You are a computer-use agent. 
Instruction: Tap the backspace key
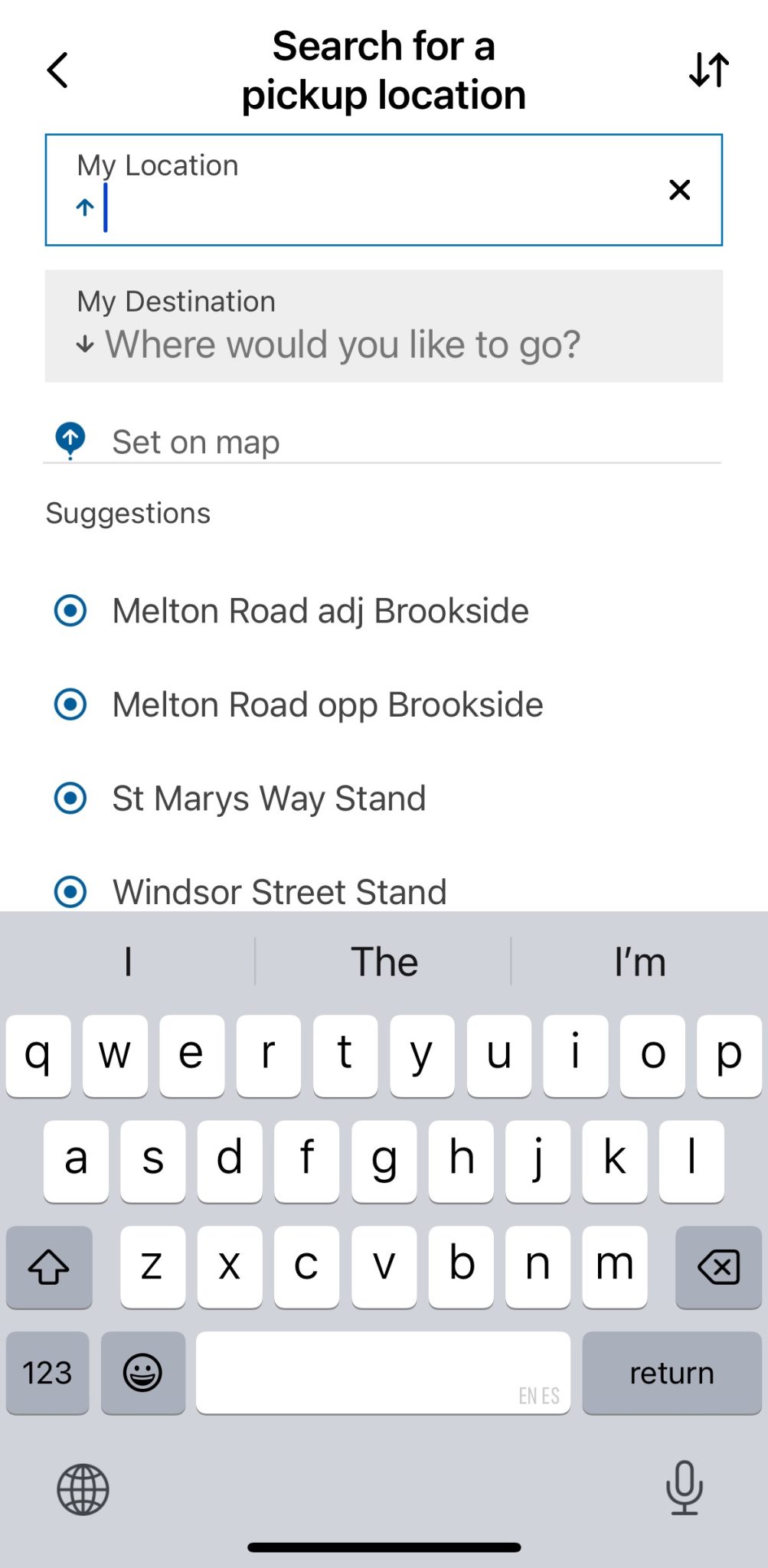tap(718, 1266)
